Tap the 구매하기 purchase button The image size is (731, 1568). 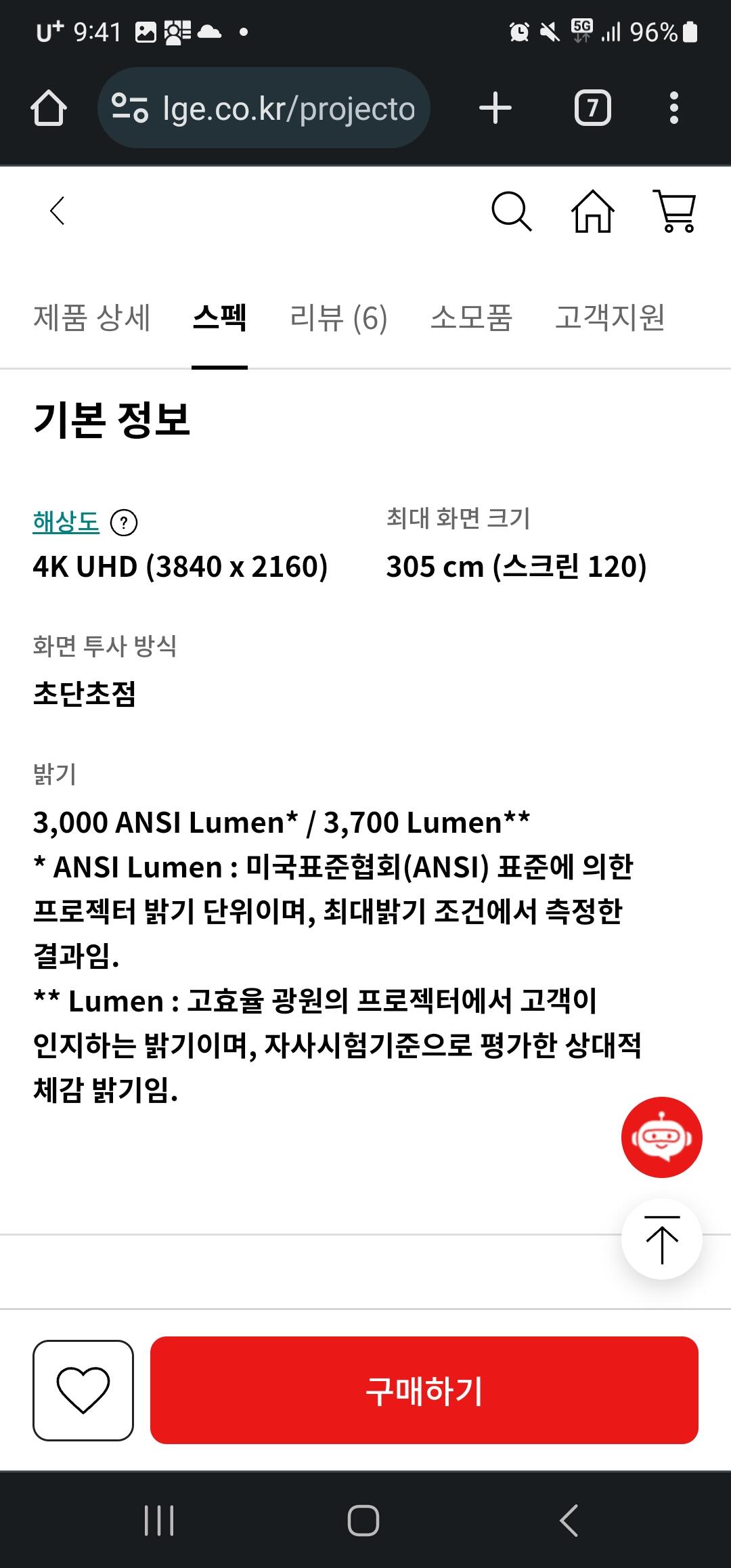coord(424,1391)
